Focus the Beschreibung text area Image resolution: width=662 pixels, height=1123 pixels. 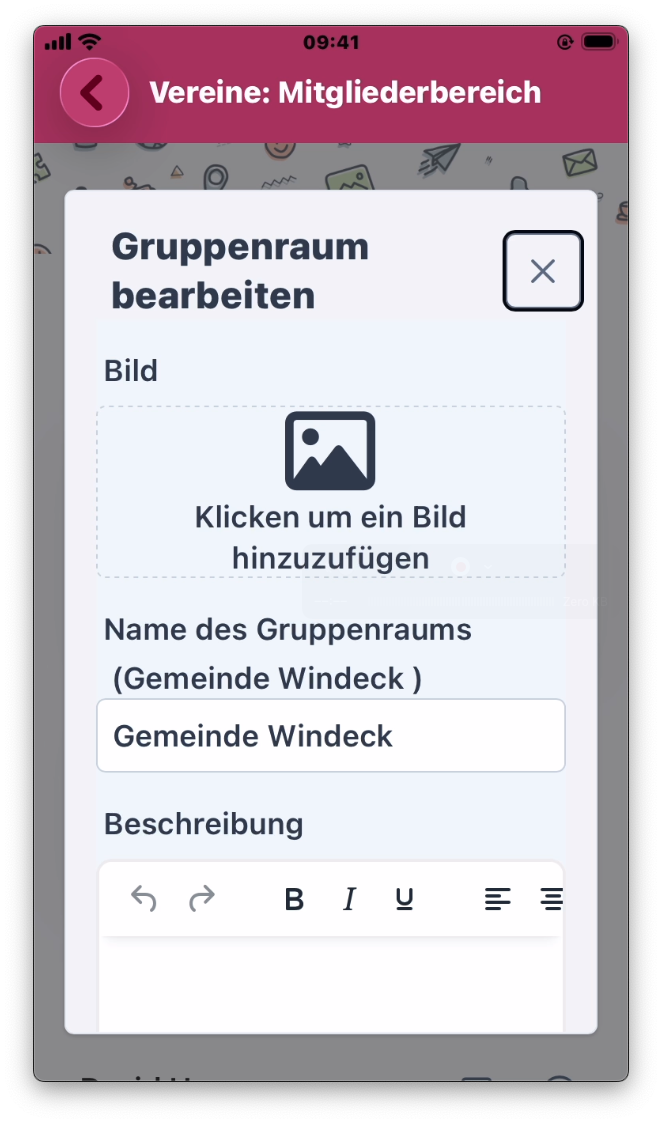330,985
